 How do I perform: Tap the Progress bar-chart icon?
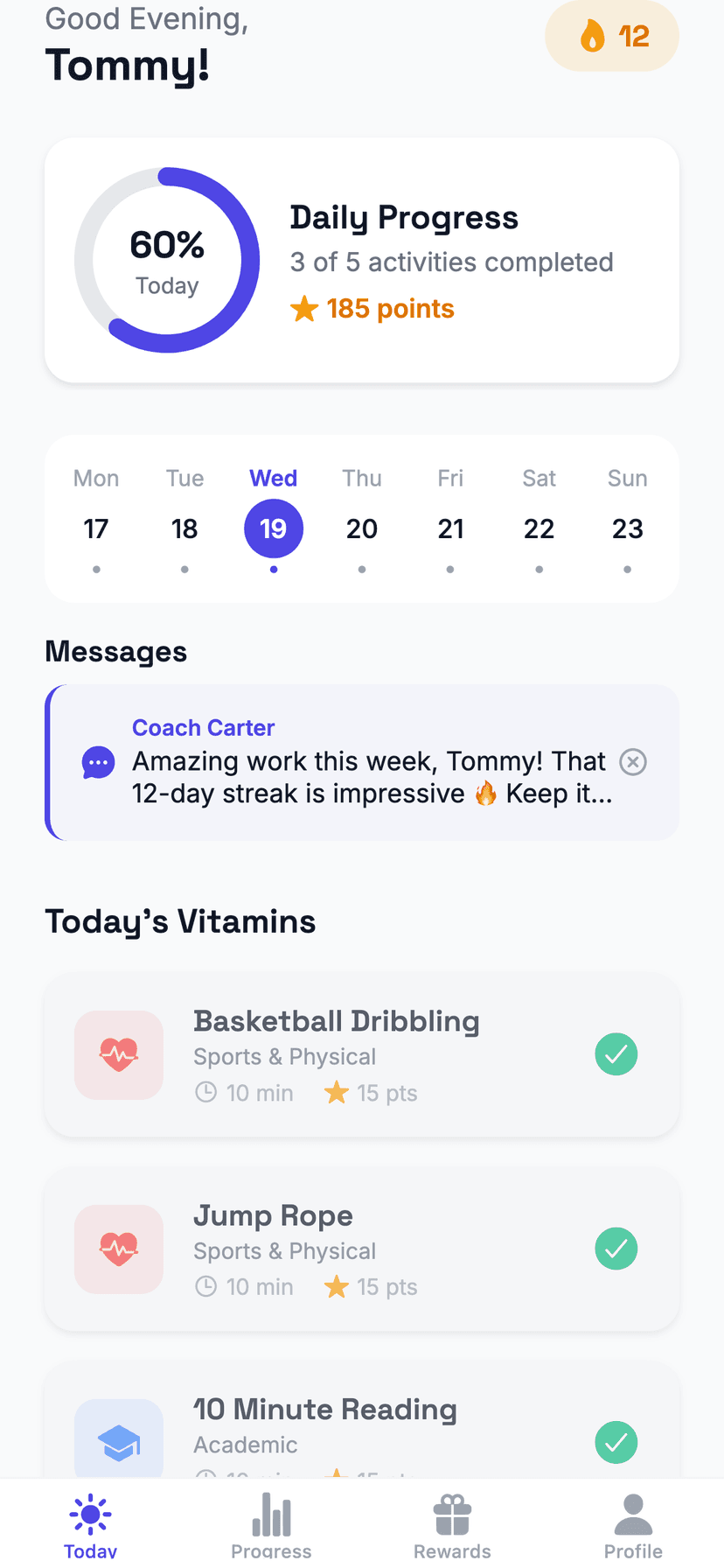(x=271, y=1512)
